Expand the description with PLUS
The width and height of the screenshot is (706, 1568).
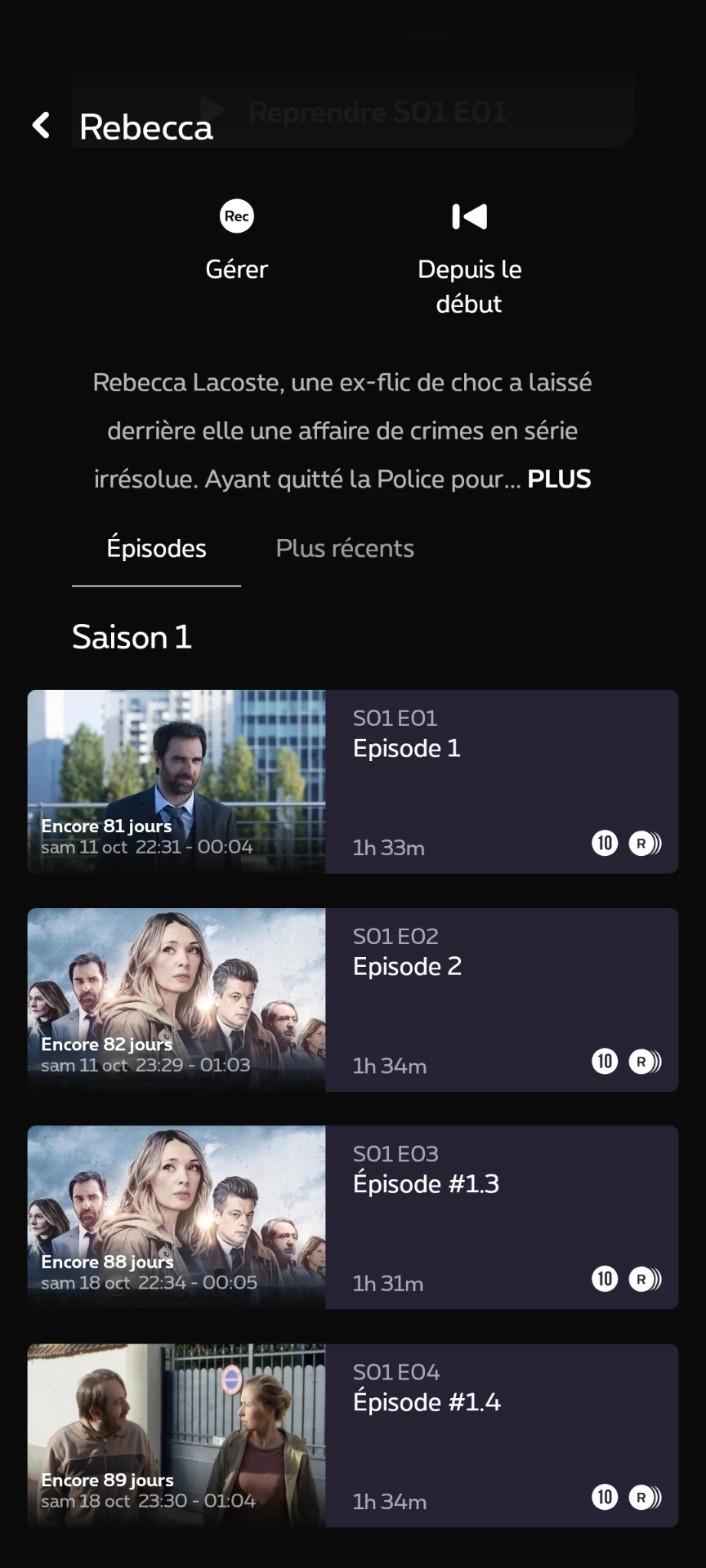559,479
